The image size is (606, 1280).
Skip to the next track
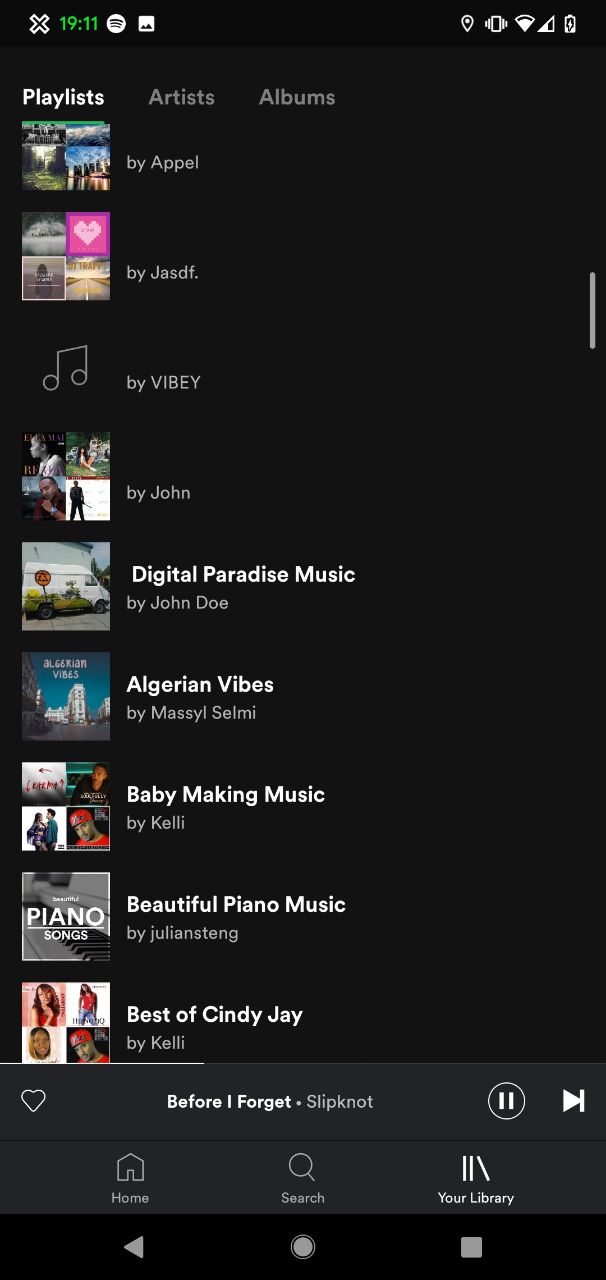573,1101
